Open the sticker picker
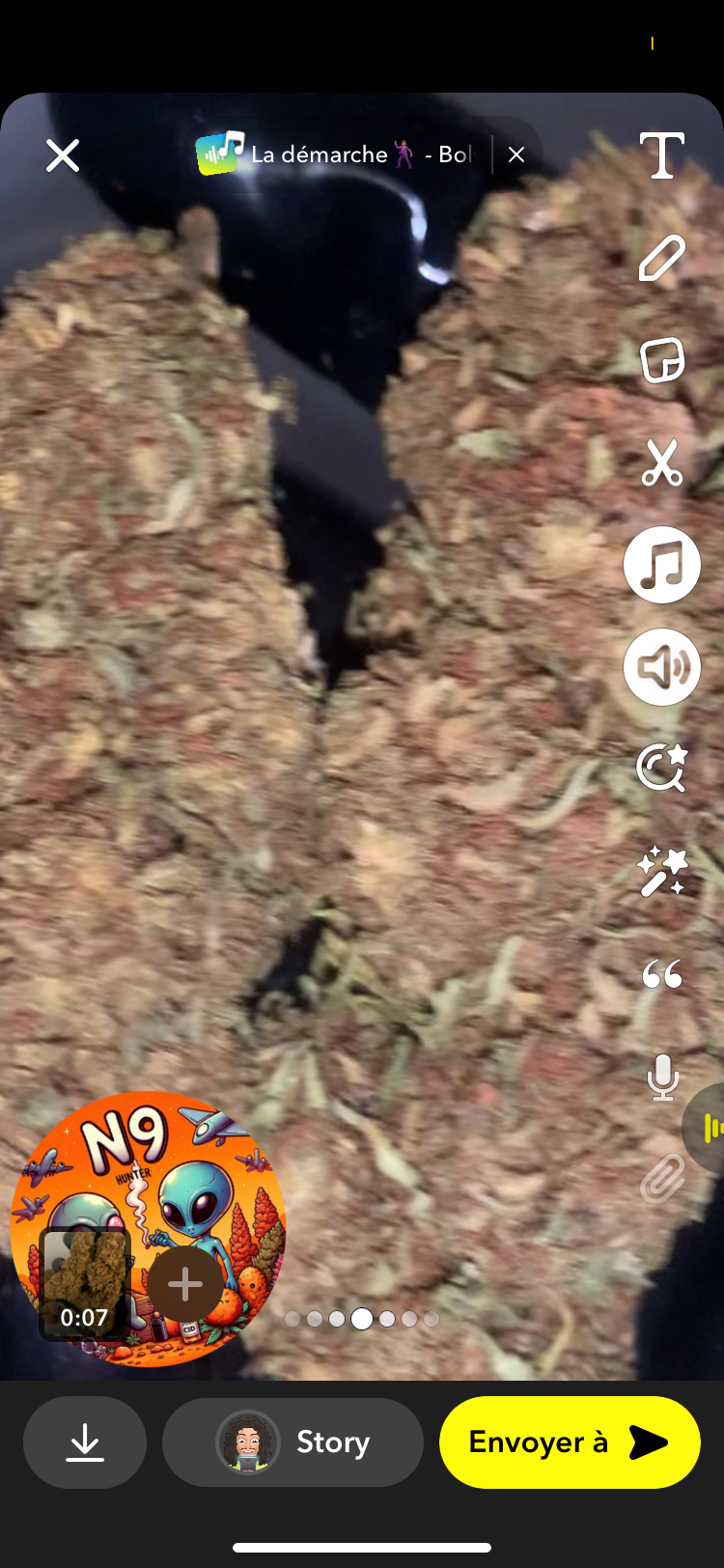 [662, 360]
